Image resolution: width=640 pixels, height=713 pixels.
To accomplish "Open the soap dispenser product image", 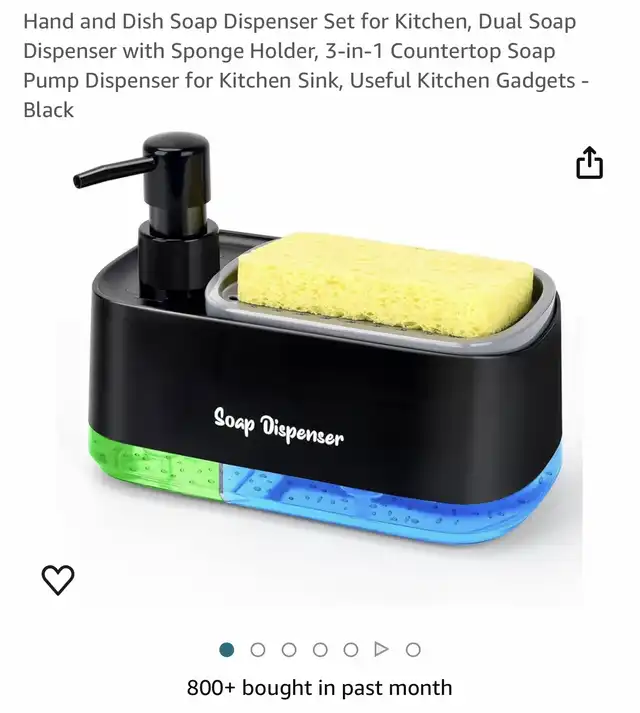I will (320, 380).
